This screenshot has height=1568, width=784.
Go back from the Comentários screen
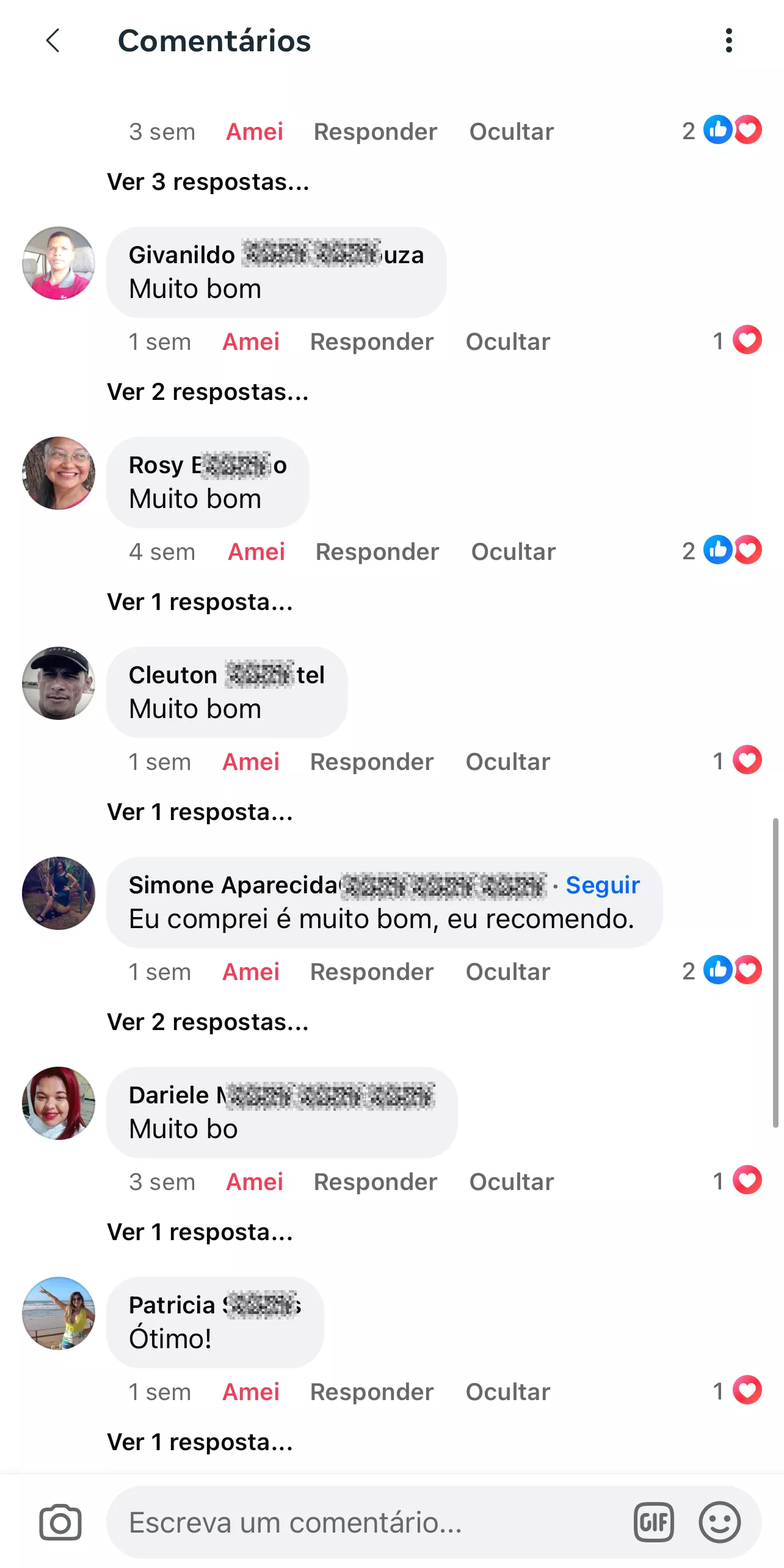[53, 41]
